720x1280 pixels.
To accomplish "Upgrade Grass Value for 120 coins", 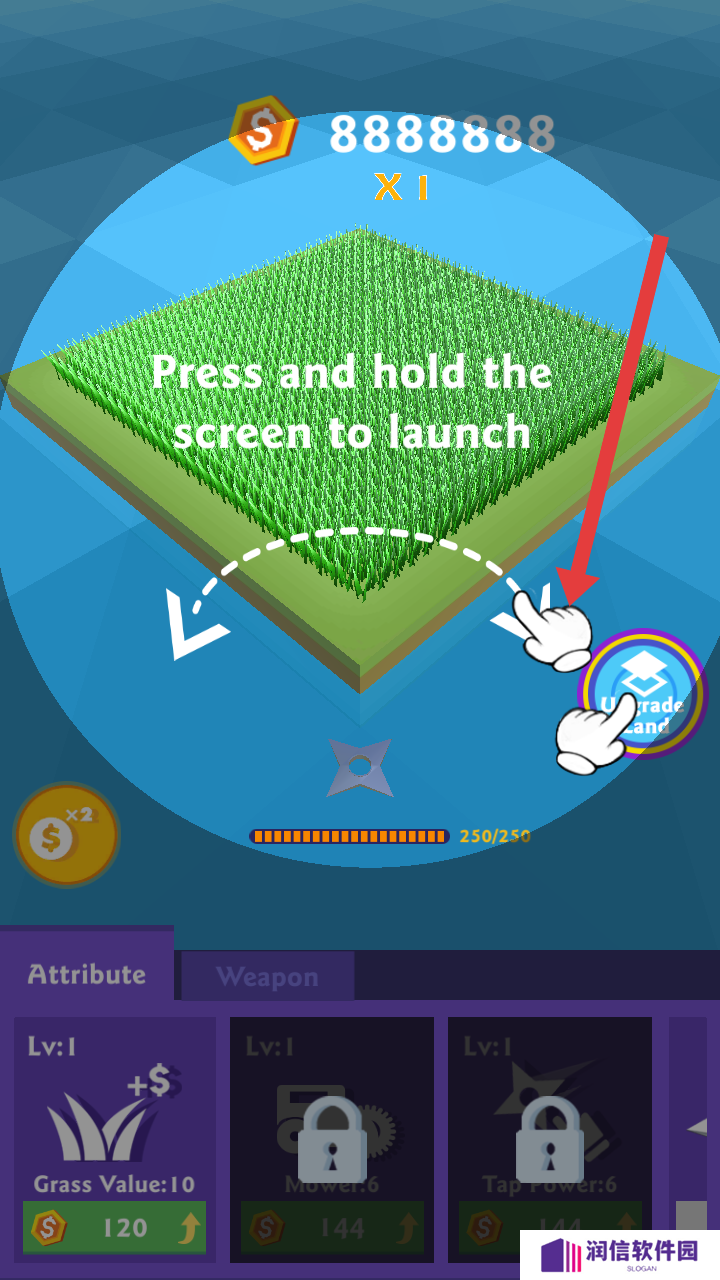I will click(114, 1228).
